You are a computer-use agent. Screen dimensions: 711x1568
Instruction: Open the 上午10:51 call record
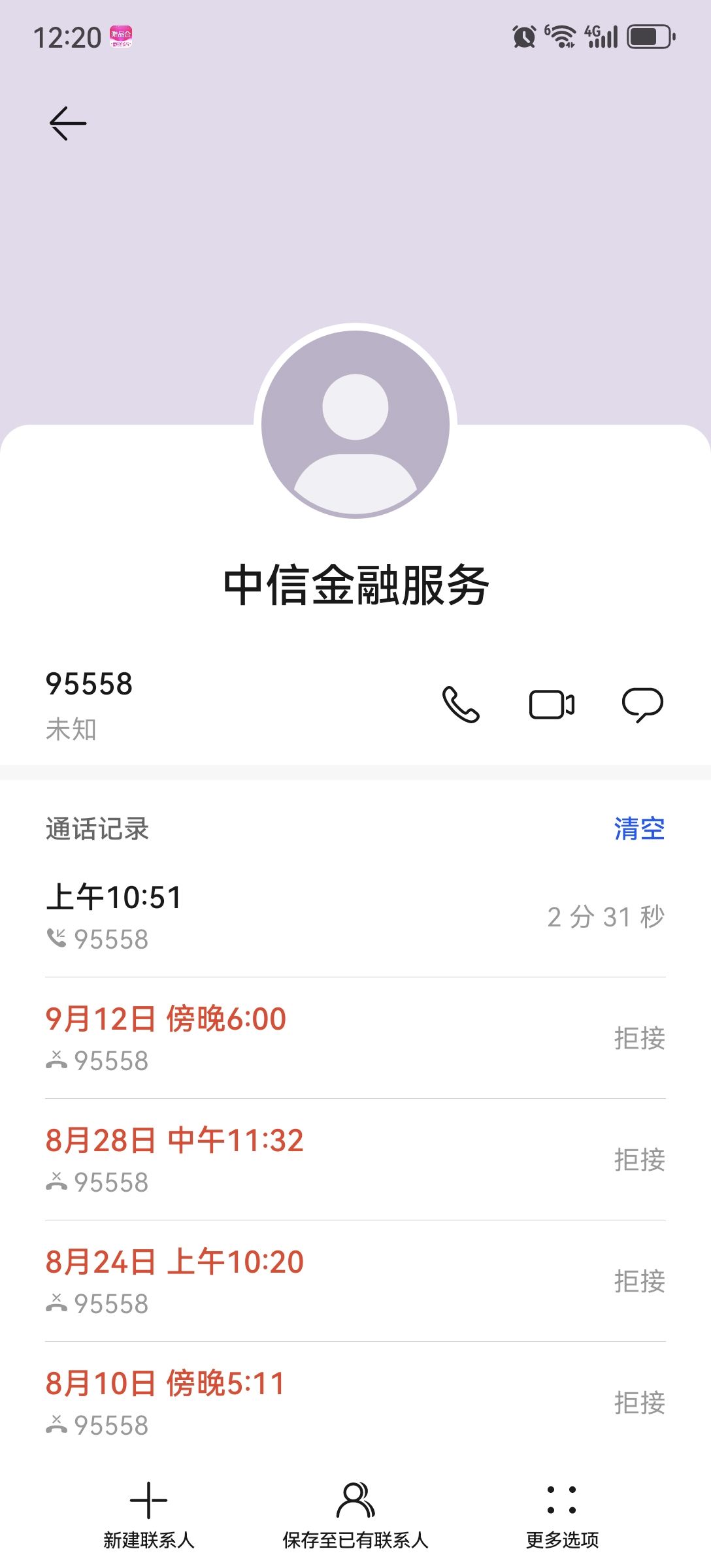[355, 917]
